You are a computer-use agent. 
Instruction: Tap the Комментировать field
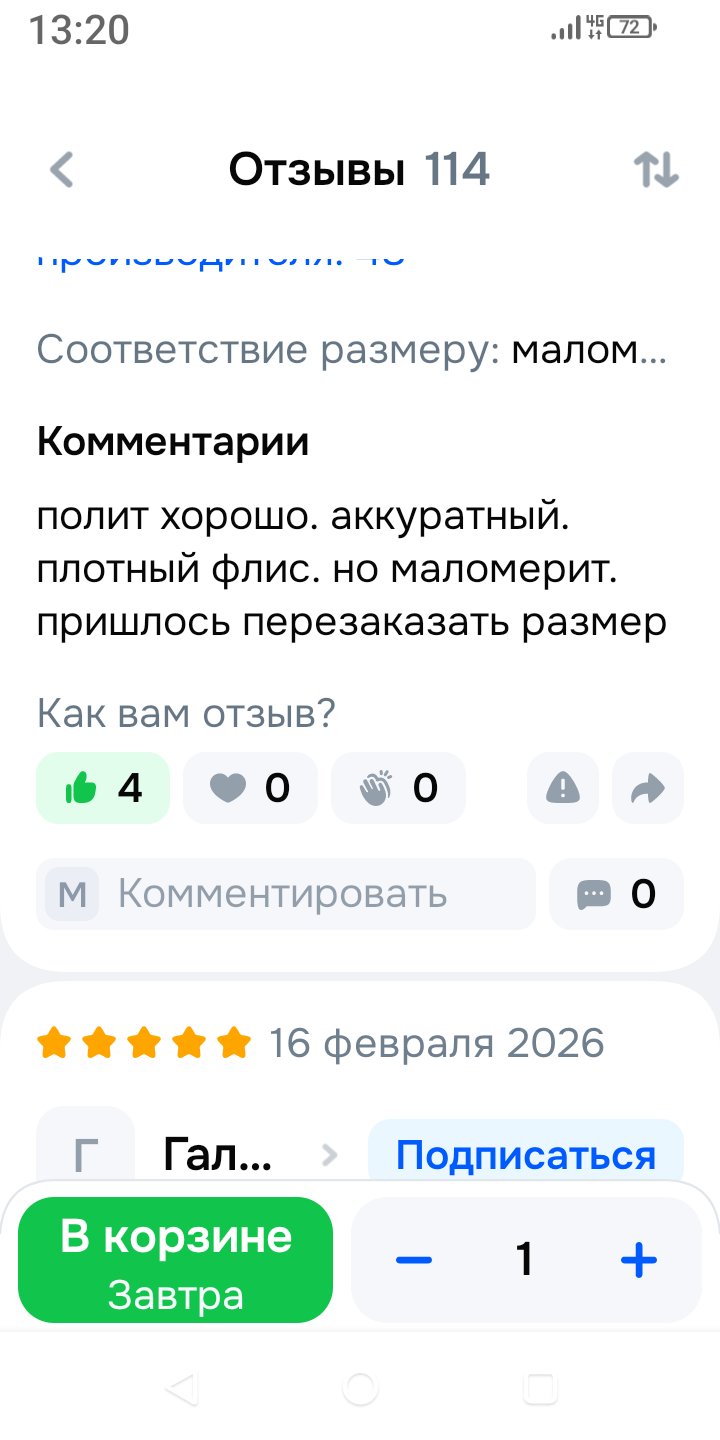coord(286,893)
